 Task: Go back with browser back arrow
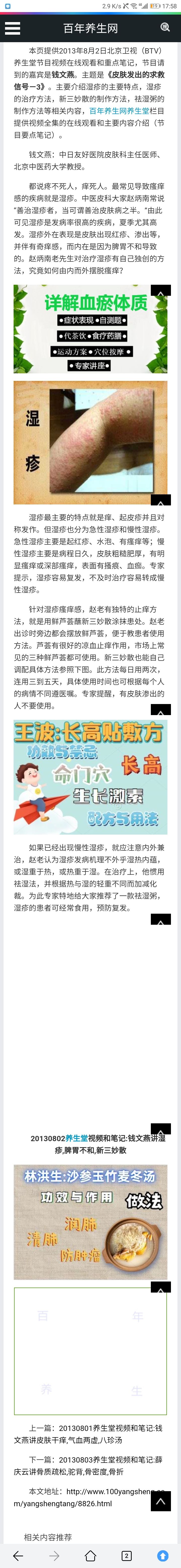[x=18, y=1551]
